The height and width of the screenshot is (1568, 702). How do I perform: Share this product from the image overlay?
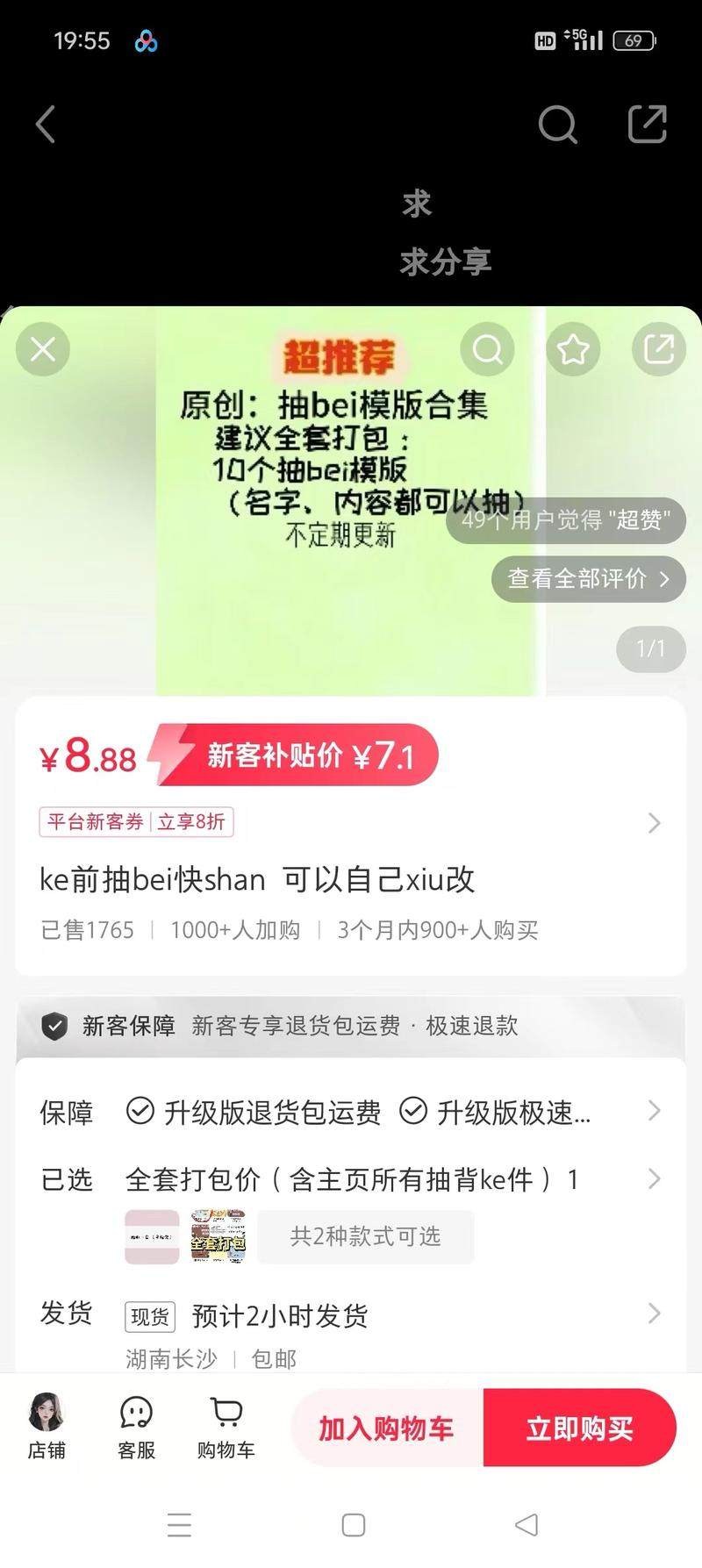(x=658, y=349)
